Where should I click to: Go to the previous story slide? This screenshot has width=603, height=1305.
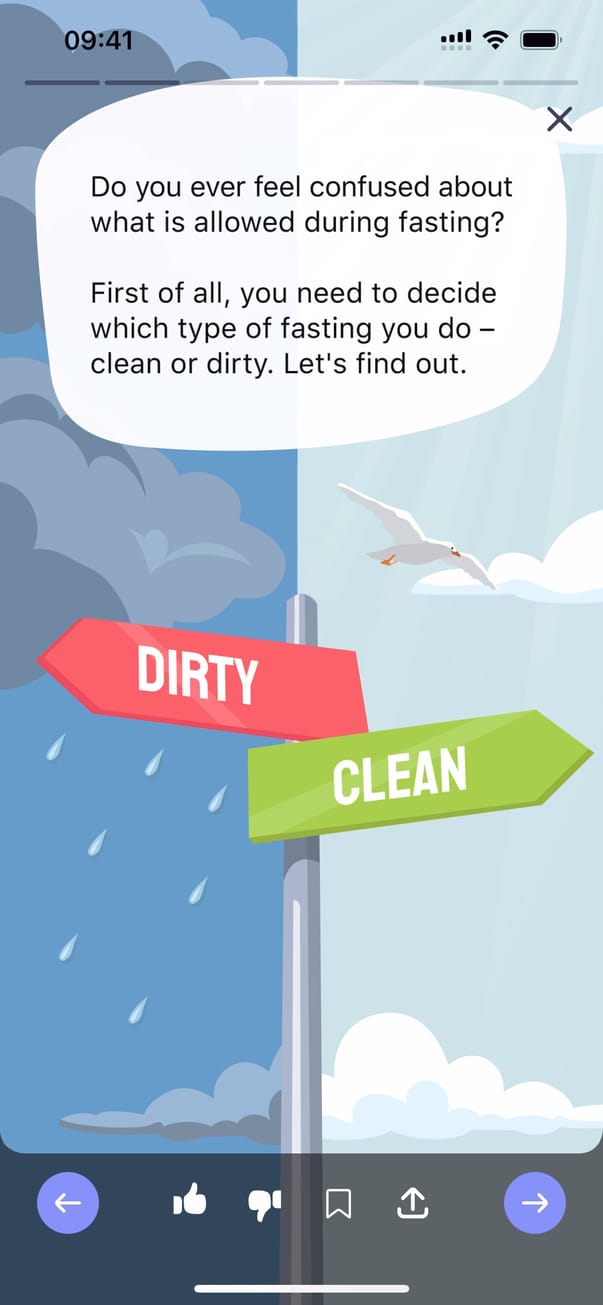68,1203
